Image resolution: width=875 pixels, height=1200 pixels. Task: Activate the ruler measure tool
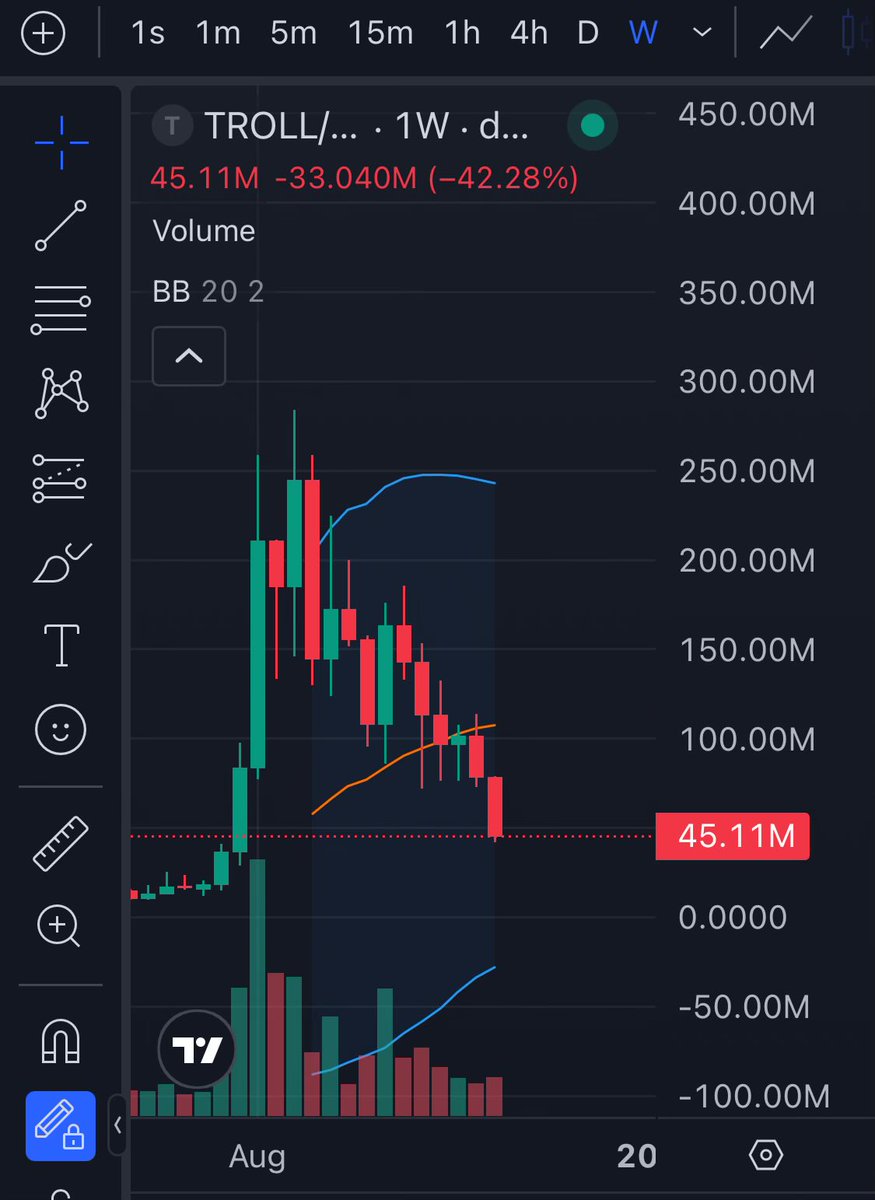(x=61, y=843)
